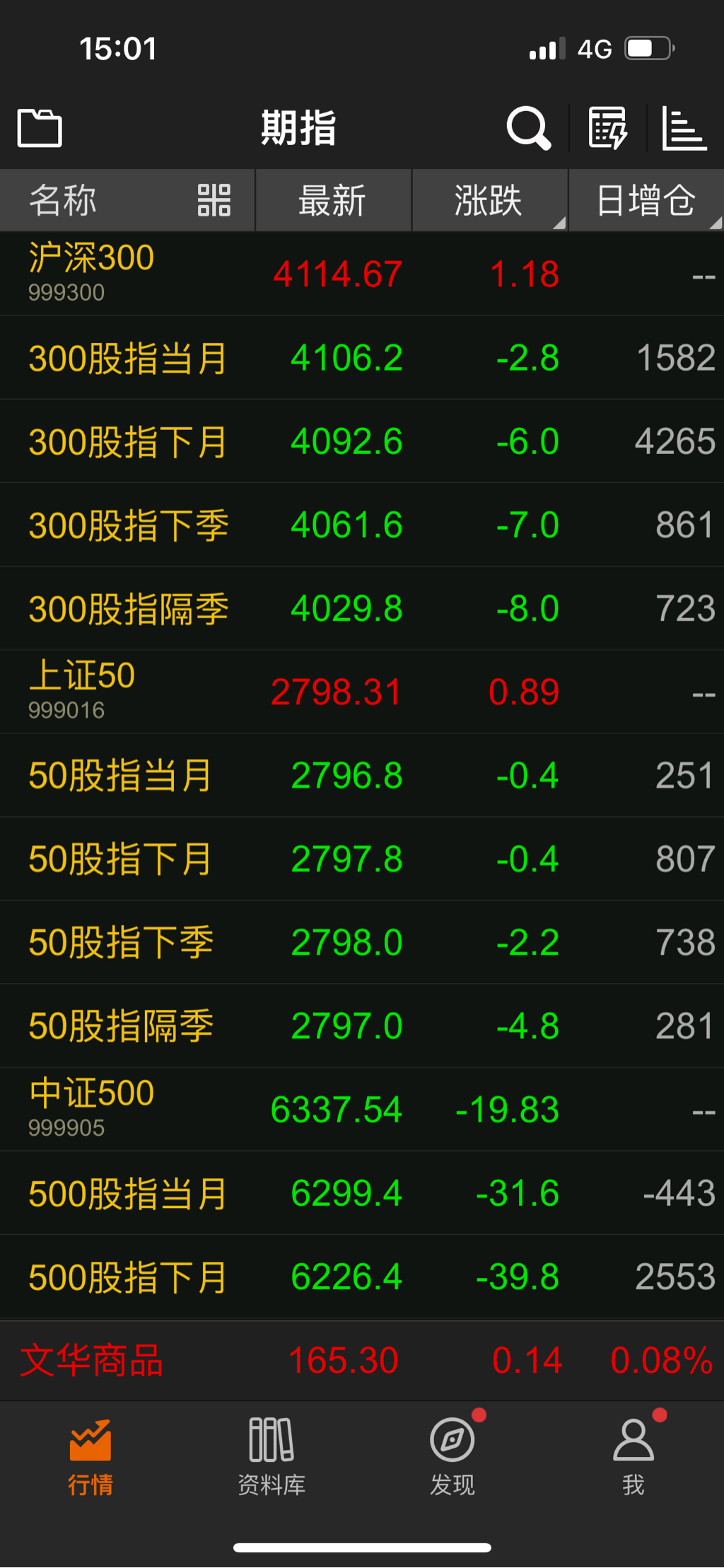
Task: Open the ranking chart icon
Action: 683,129
